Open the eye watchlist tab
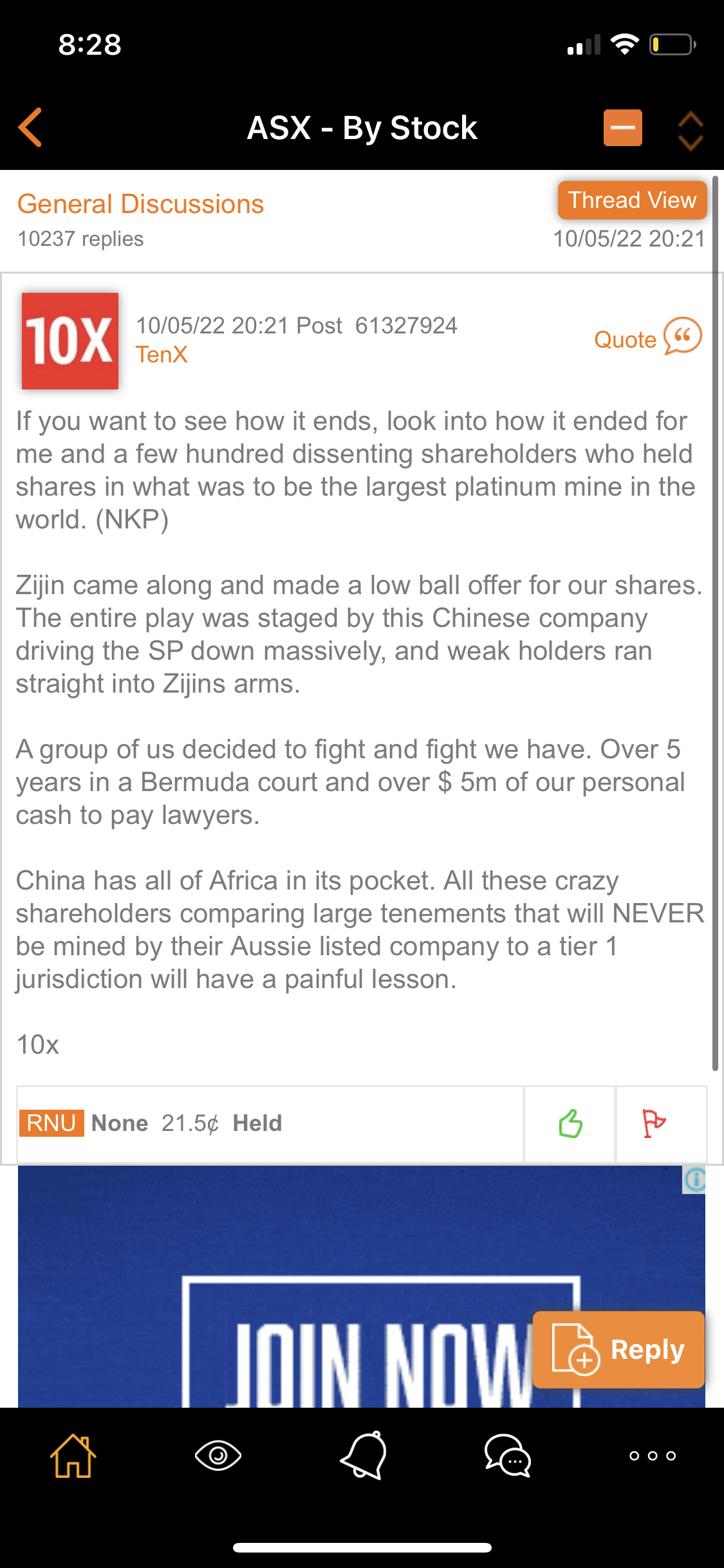 218,1456
